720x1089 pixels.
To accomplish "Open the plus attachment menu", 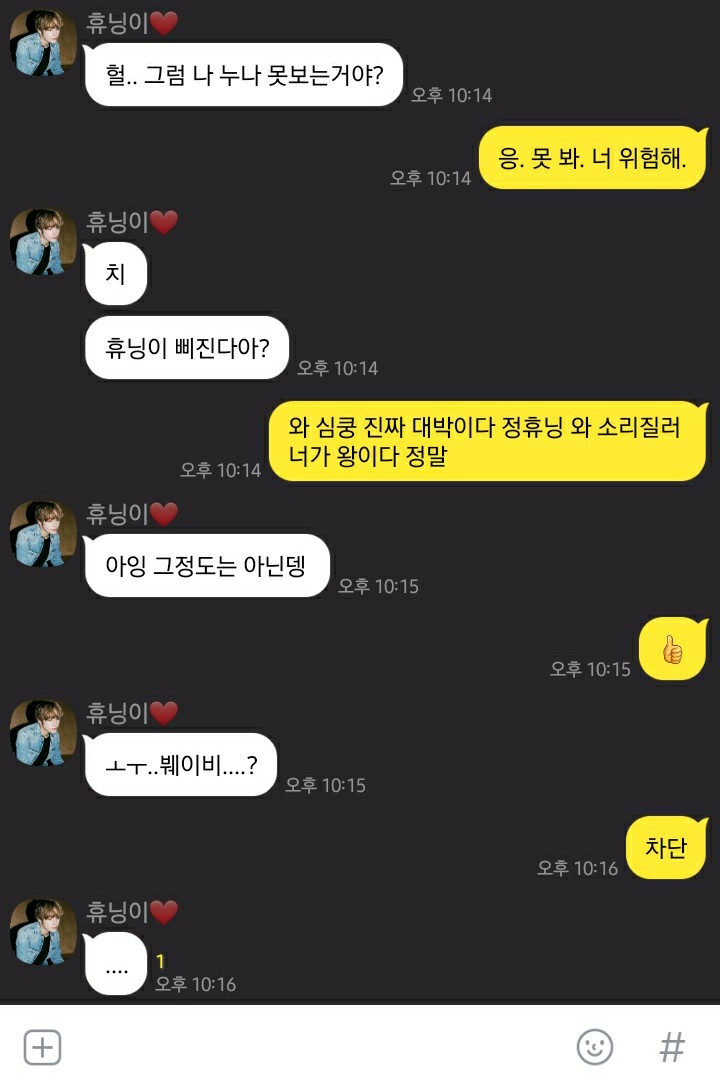I will (x=42, y=1047).
